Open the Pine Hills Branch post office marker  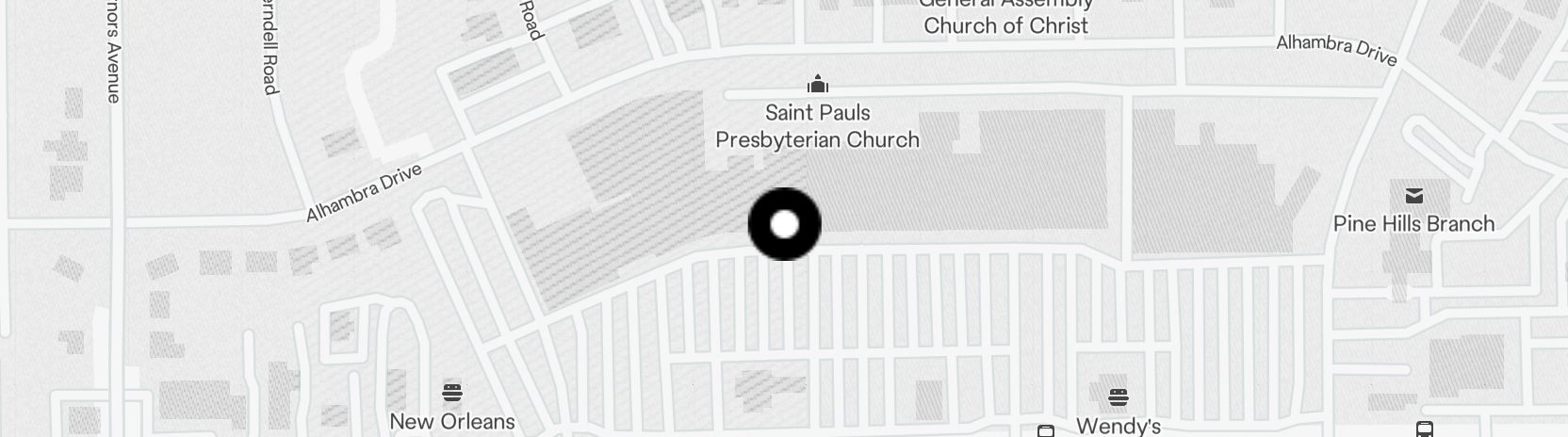[x=1413, y=196]
